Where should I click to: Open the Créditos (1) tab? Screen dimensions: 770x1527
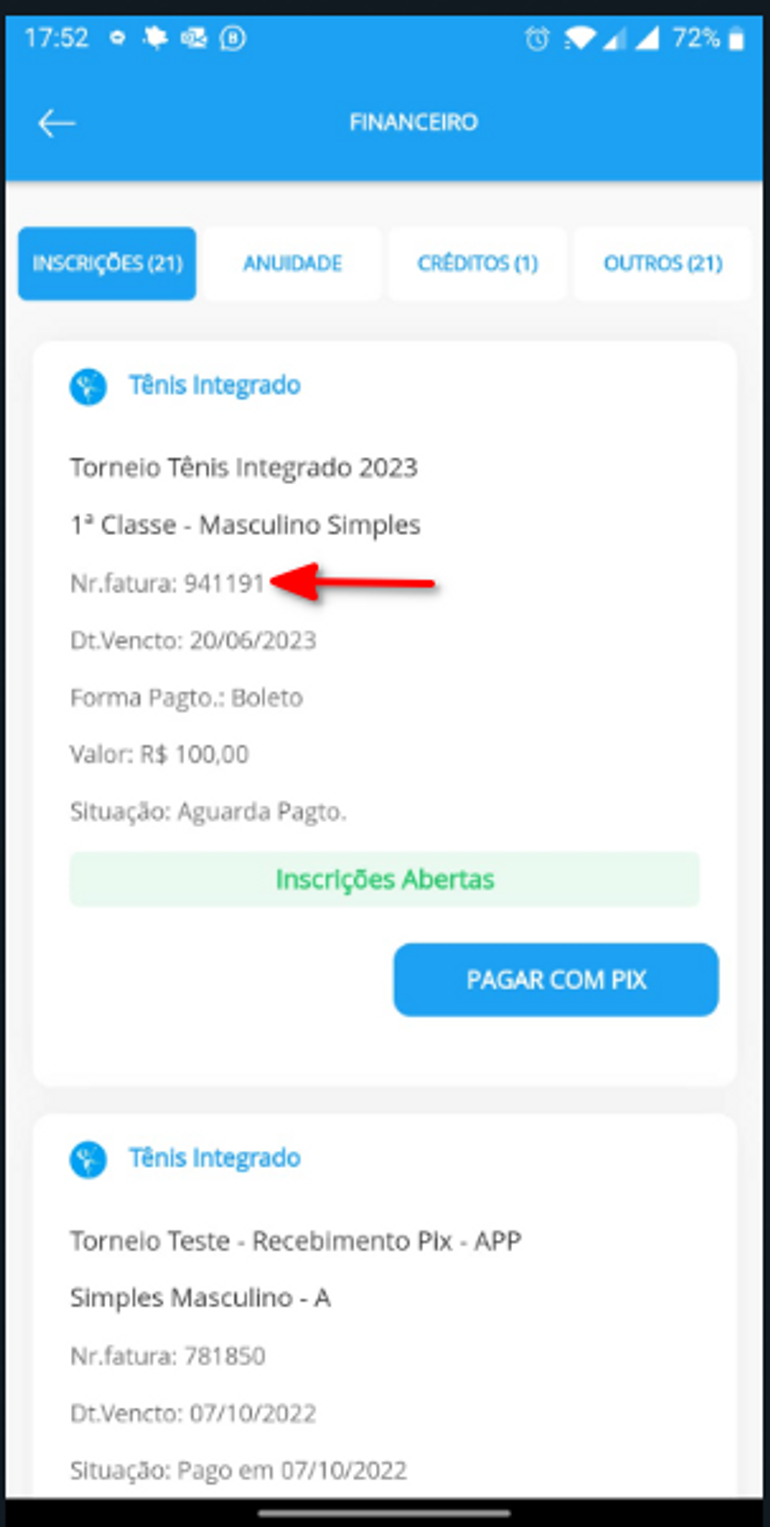tap(477, 264)
